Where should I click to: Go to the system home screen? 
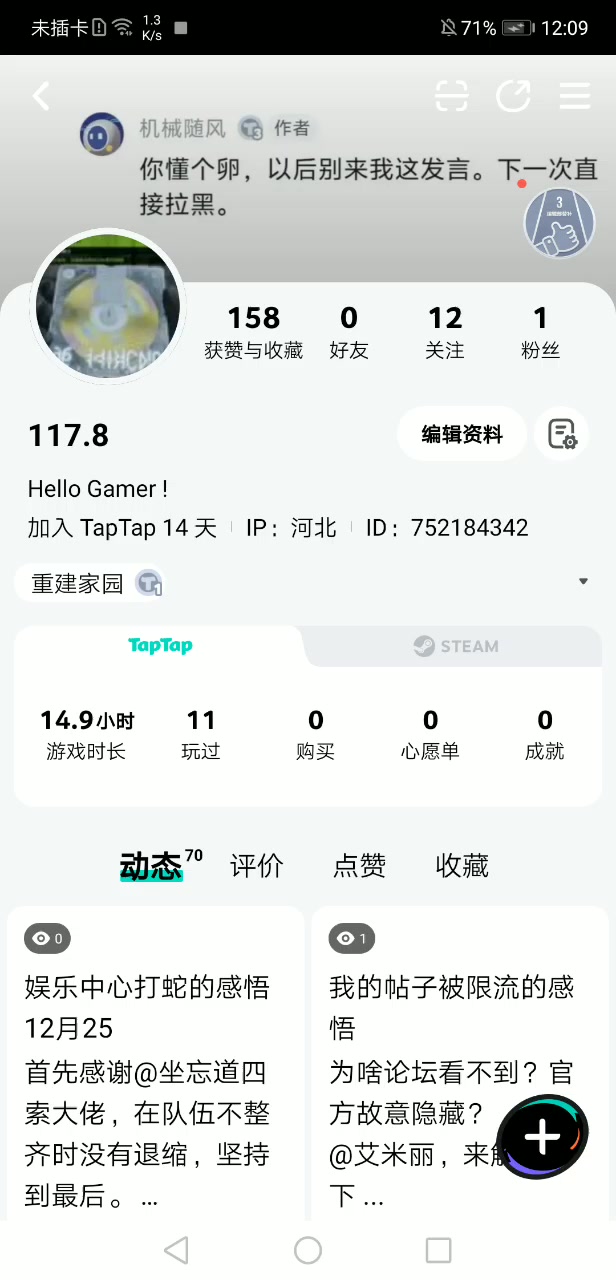coord(308,1250)
